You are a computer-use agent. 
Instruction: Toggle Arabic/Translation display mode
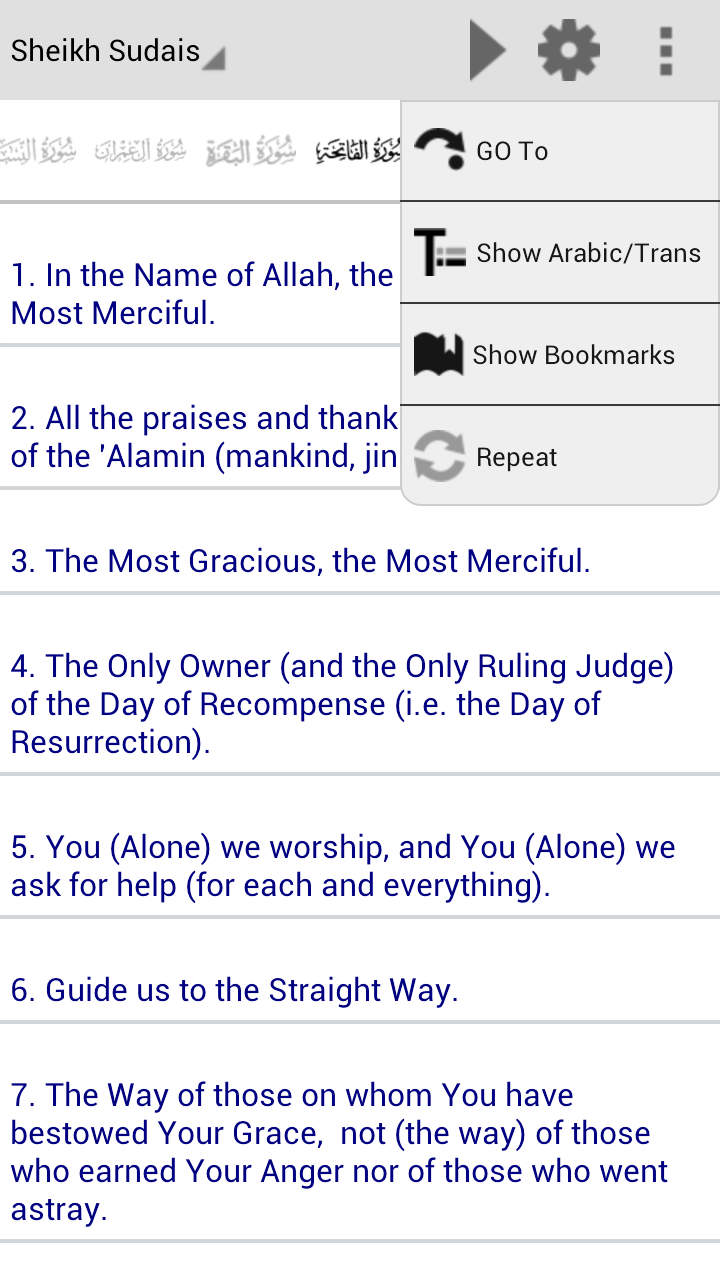588,253
